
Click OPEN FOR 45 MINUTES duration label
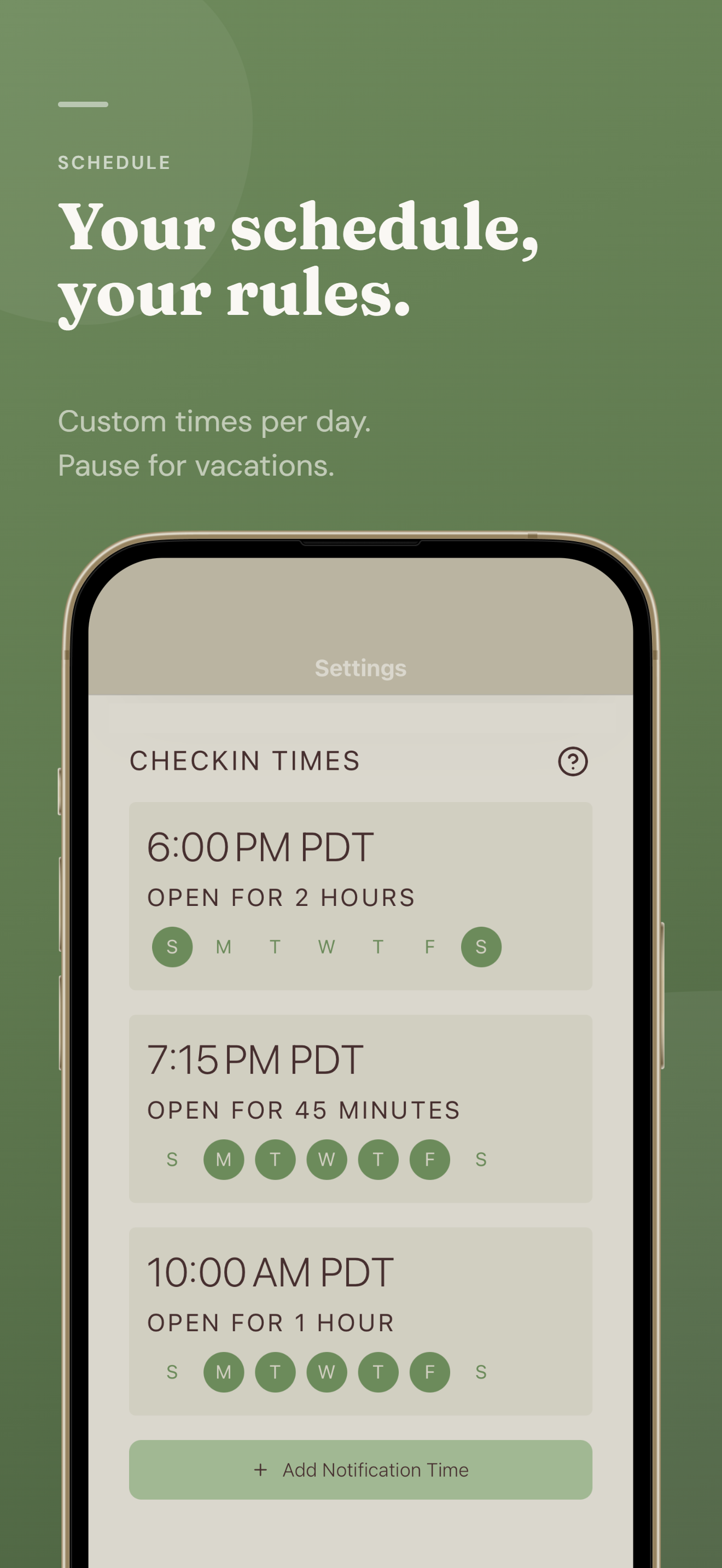(304, 1109)
